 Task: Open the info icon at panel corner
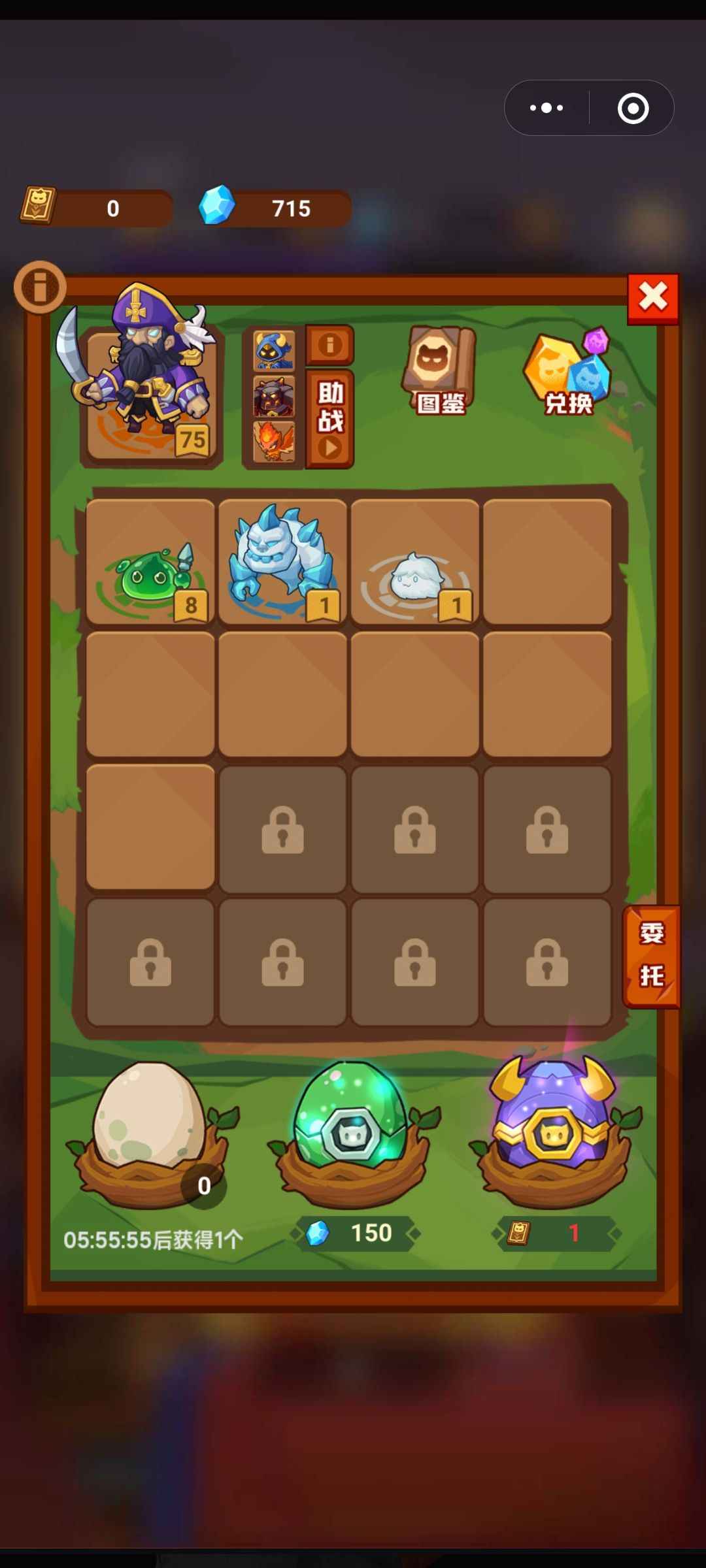point(40,287)
